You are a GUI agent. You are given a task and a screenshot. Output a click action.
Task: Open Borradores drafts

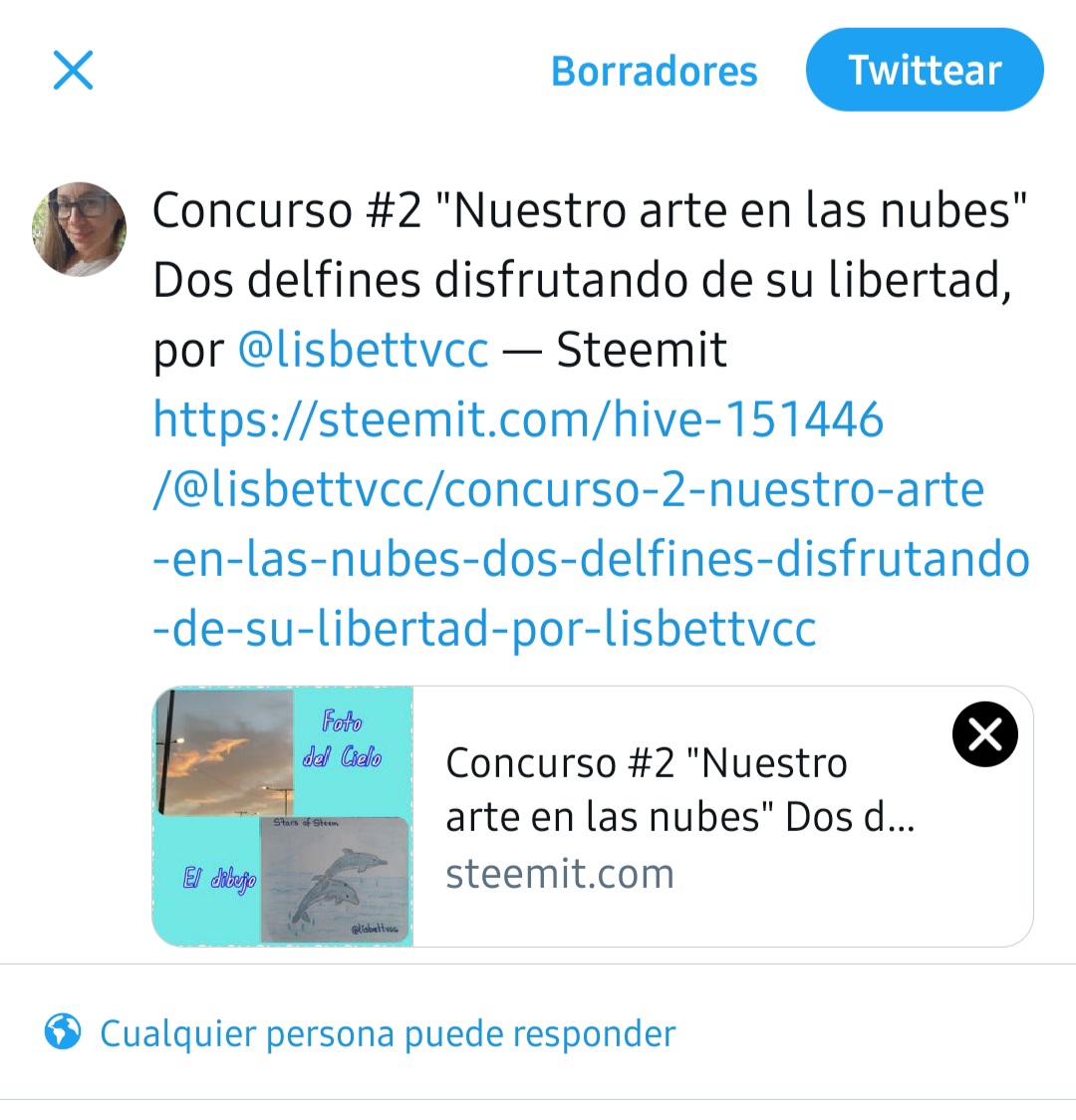pyautogui.click(x=654, y=71)
